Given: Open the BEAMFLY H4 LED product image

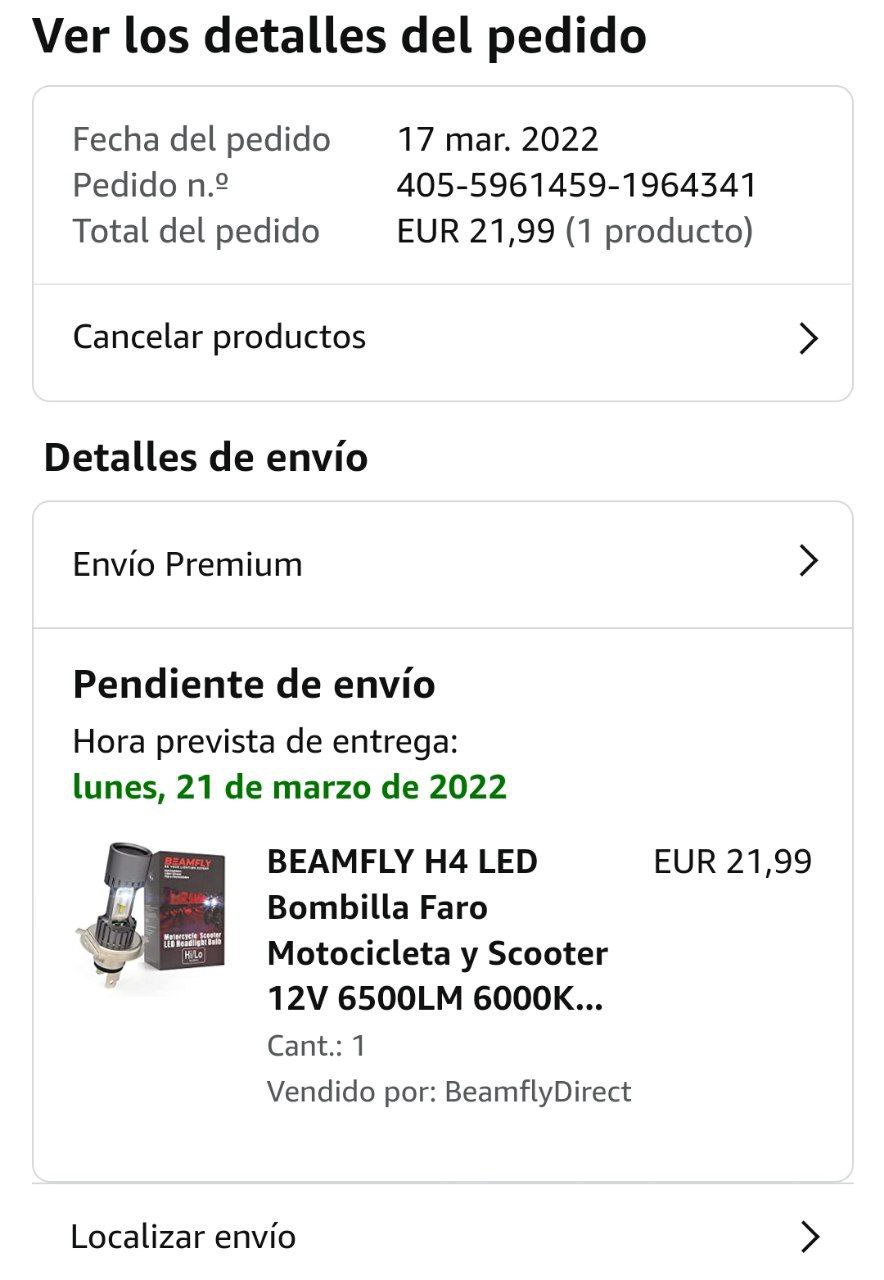Looking at the screenshot, I should point(151,916).
